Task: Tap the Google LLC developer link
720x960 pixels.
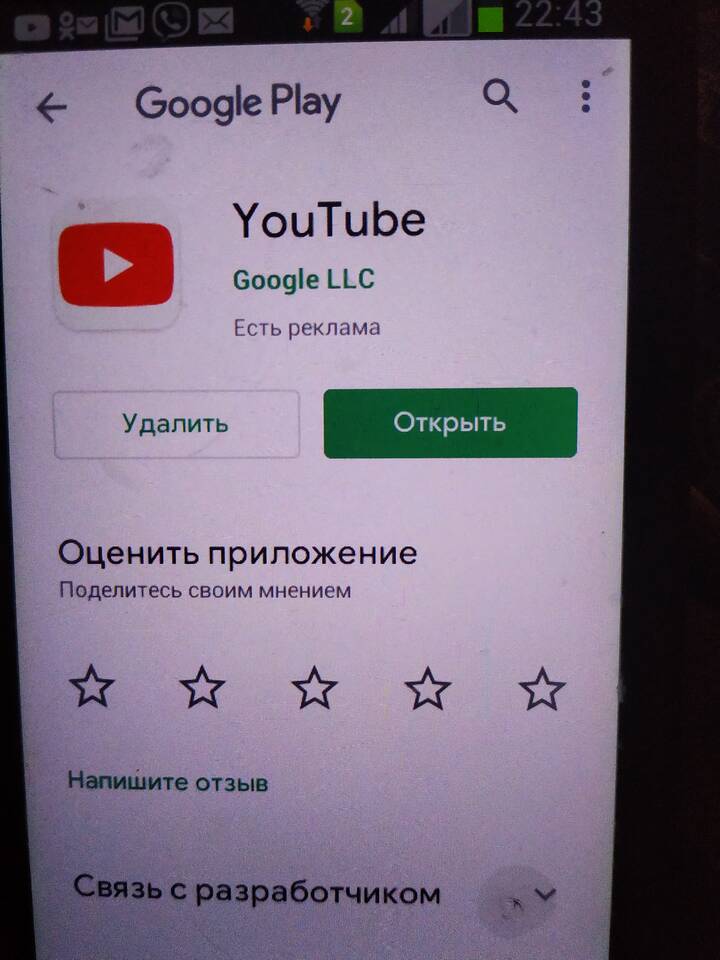Action: pos(303,280)
